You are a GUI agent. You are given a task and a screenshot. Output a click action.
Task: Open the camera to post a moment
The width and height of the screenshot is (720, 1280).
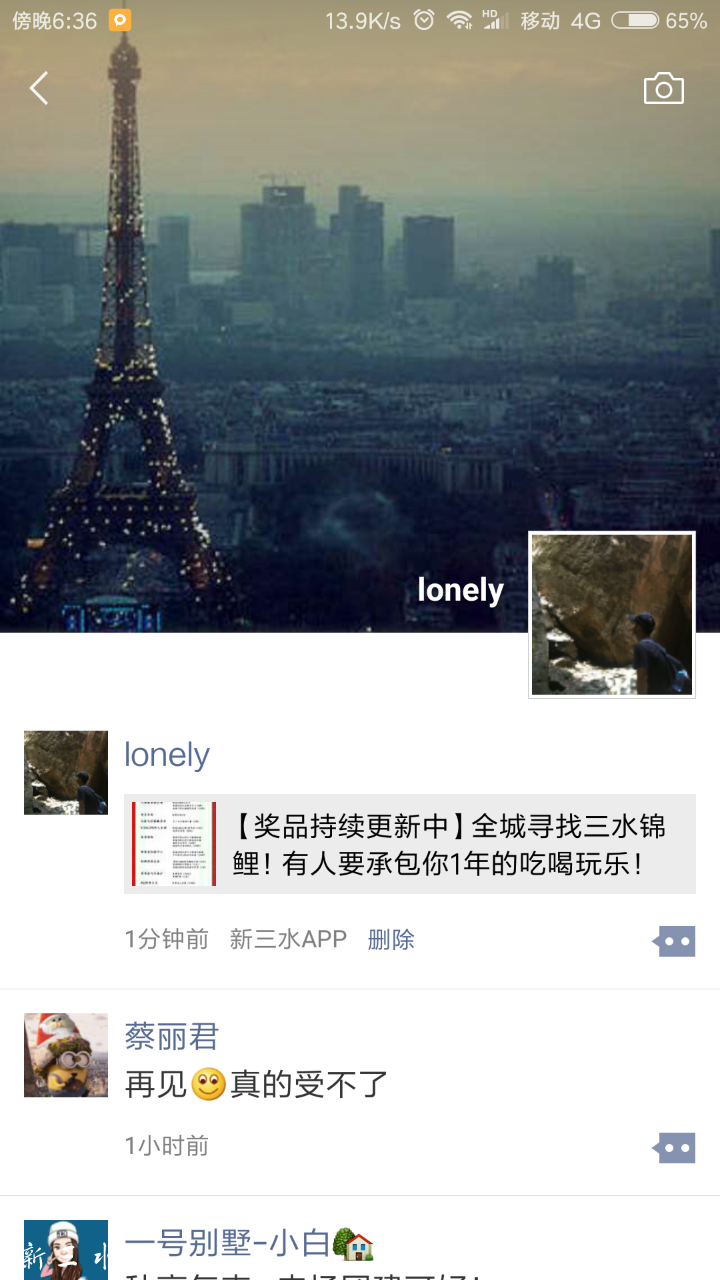[x=663, y=89]
